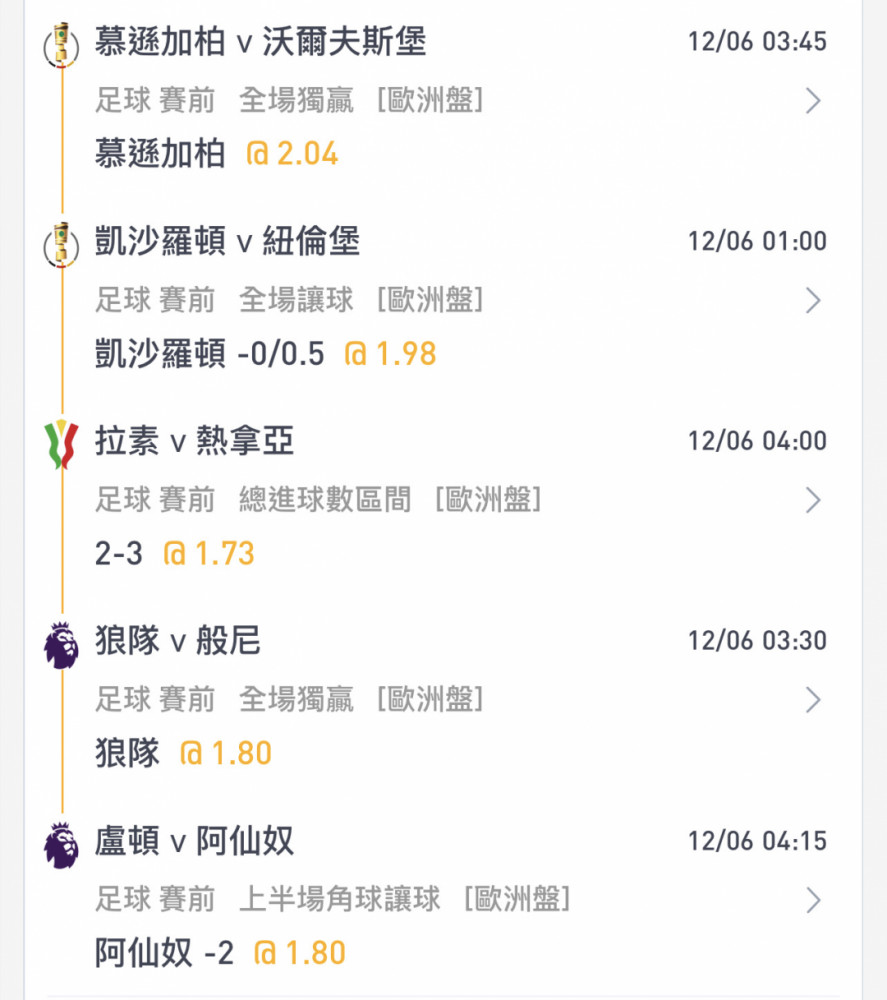This screenshot has height=1000, width=887.
Task: Show the 盧頓 v 阿仙奴 bet details
Action: click(x=813, y=900)
